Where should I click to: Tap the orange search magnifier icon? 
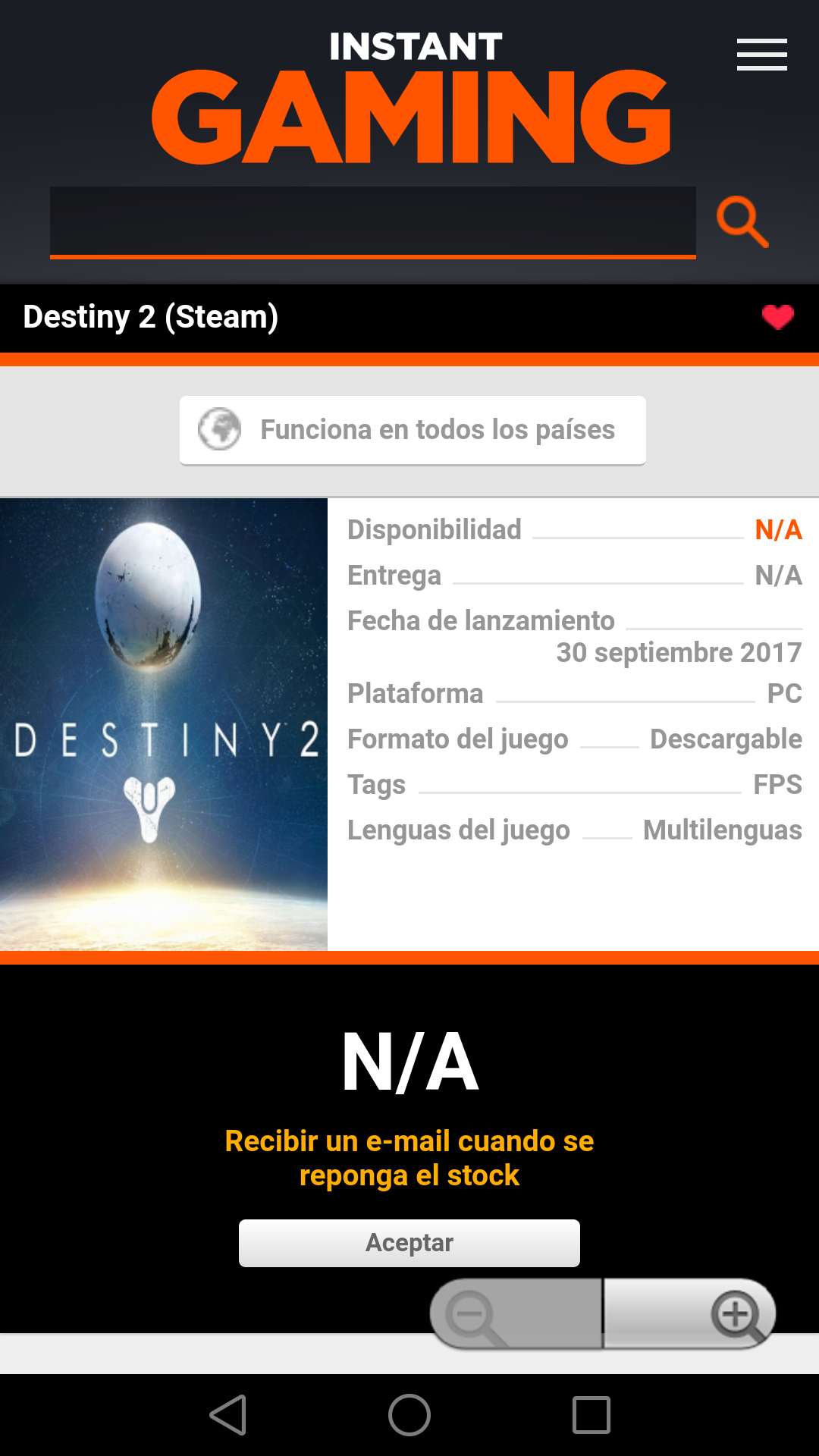742,222
